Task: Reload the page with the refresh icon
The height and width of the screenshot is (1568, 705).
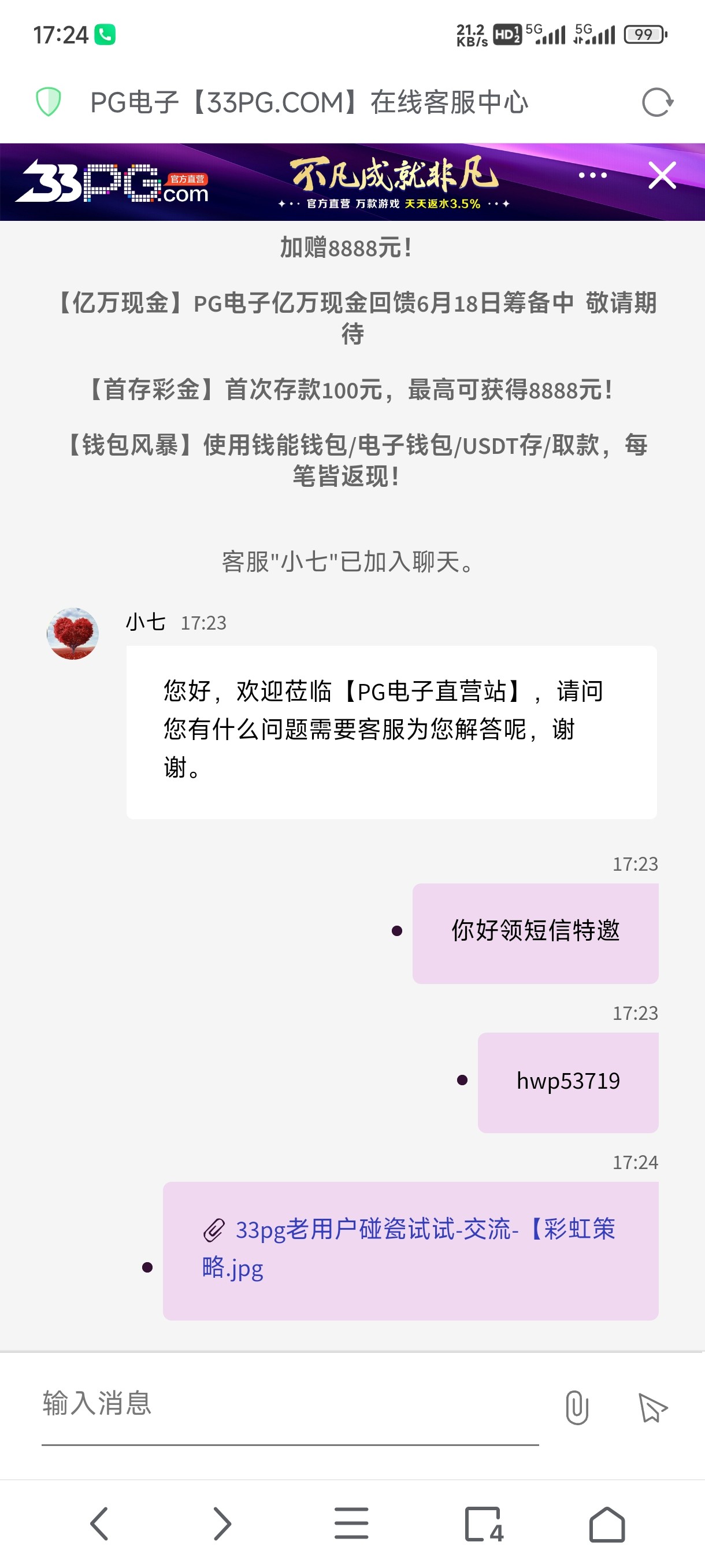Action: pyautogui.click(x=657, y=102)
